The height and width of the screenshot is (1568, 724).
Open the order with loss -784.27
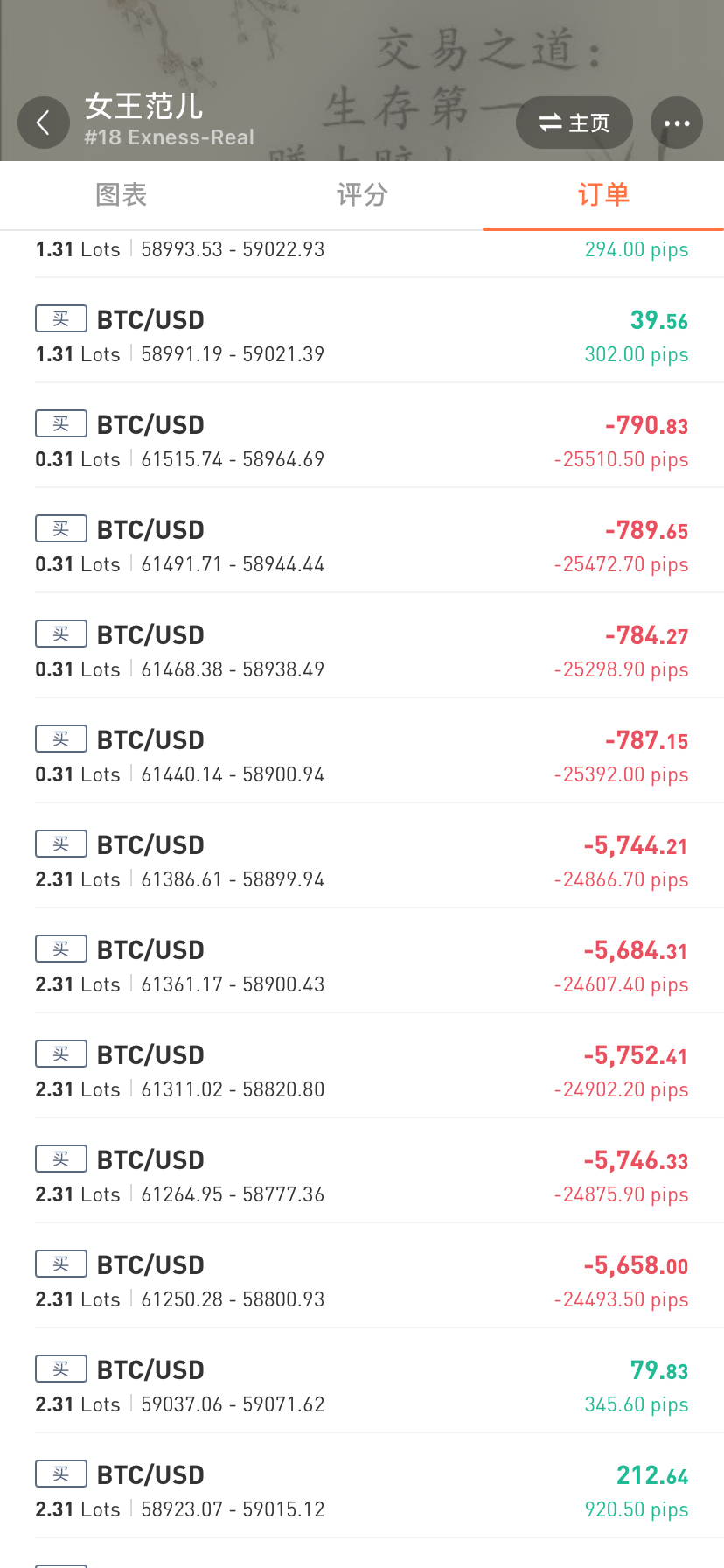coord(362,651)
